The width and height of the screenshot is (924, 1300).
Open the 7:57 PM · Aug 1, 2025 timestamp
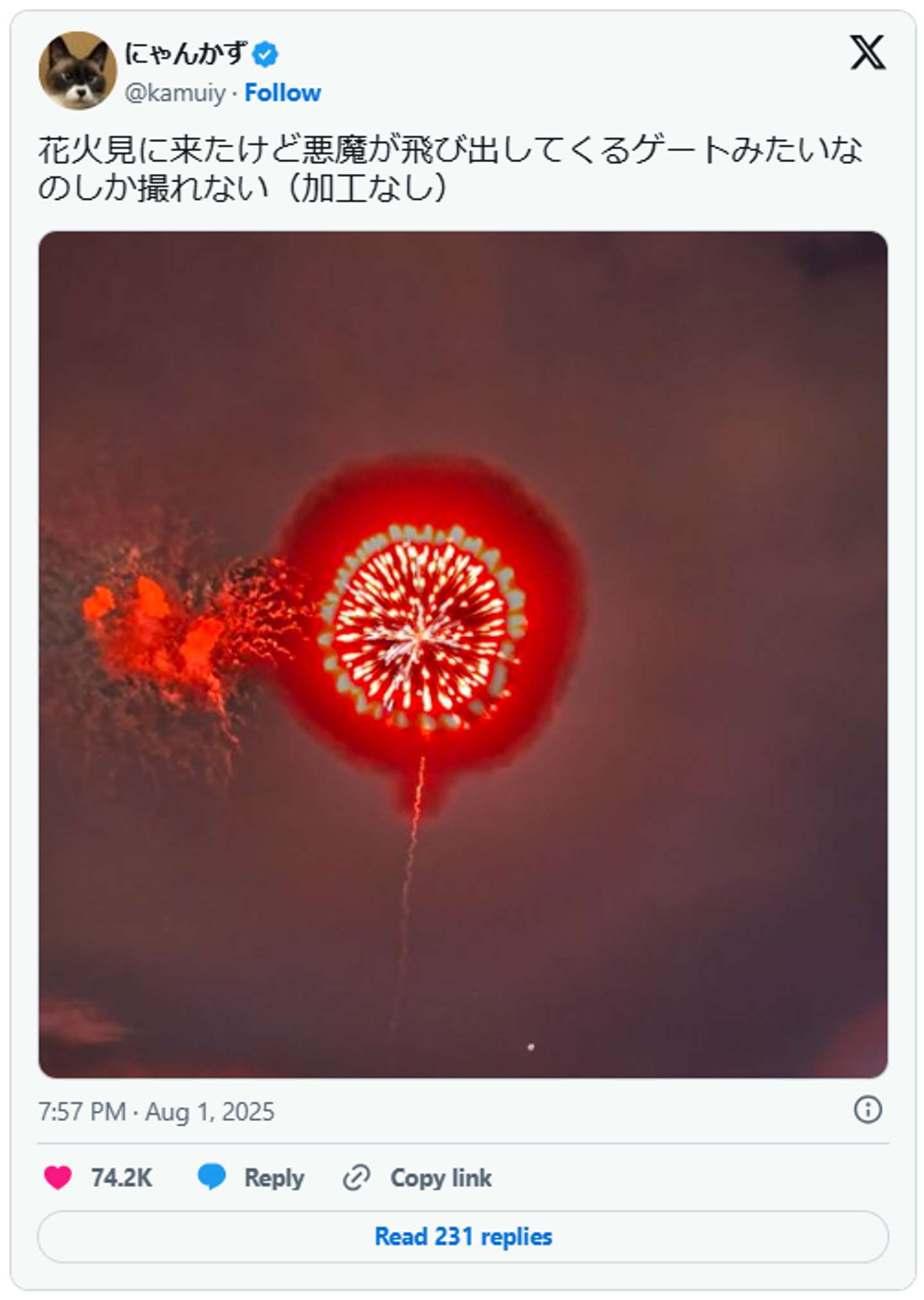[157, 1111]
